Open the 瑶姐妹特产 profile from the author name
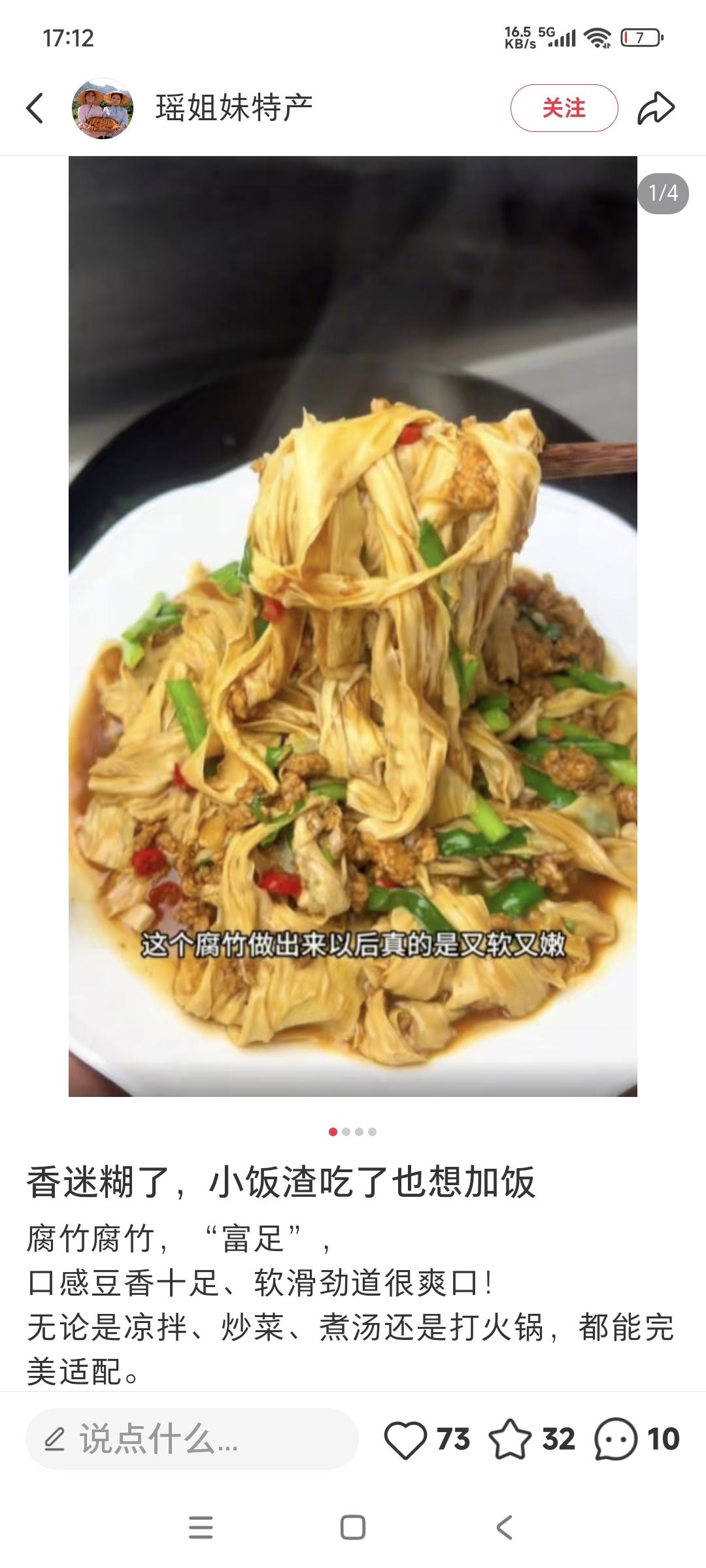Viewport: 706px width, 1568px height. click(234, 108)
